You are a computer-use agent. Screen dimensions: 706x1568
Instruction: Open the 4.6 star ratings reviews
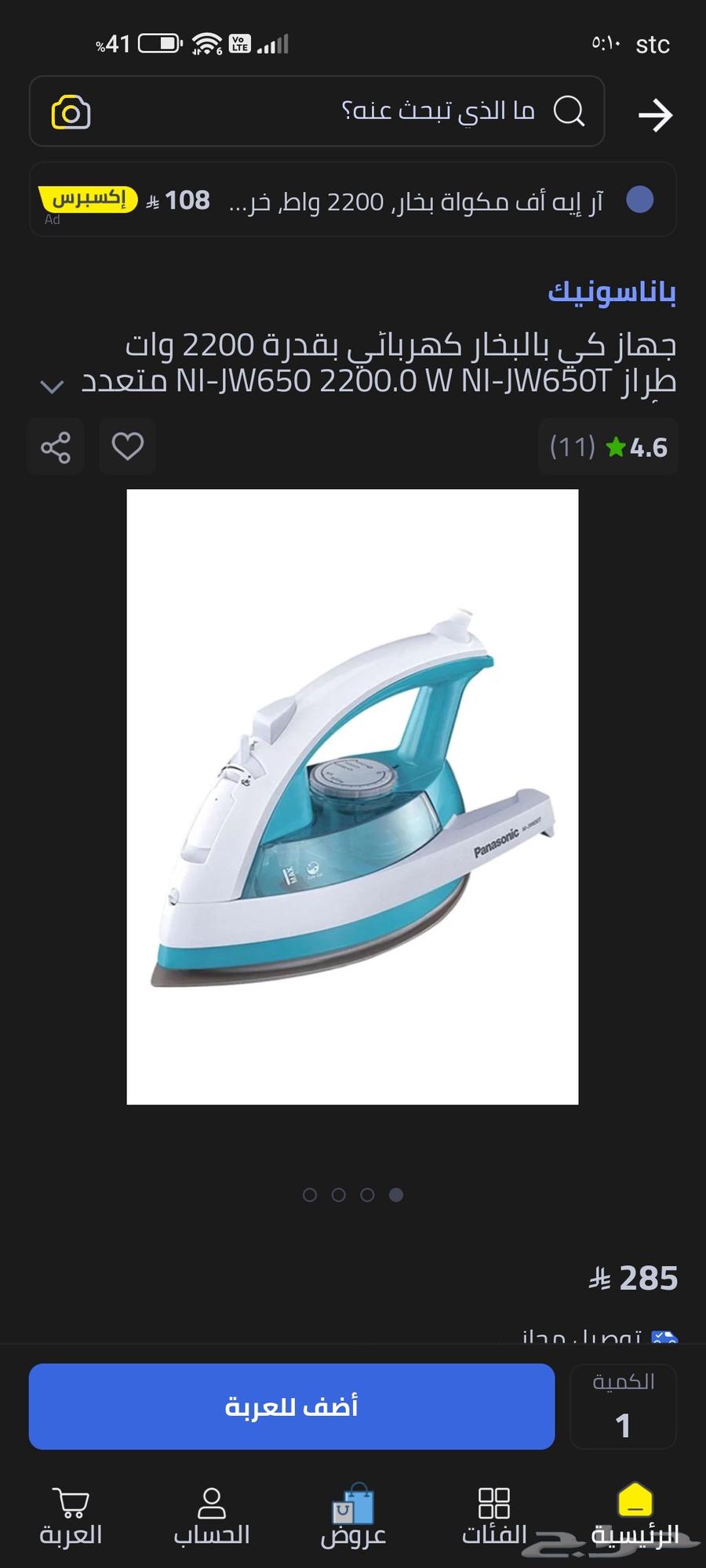pos(608,447)
